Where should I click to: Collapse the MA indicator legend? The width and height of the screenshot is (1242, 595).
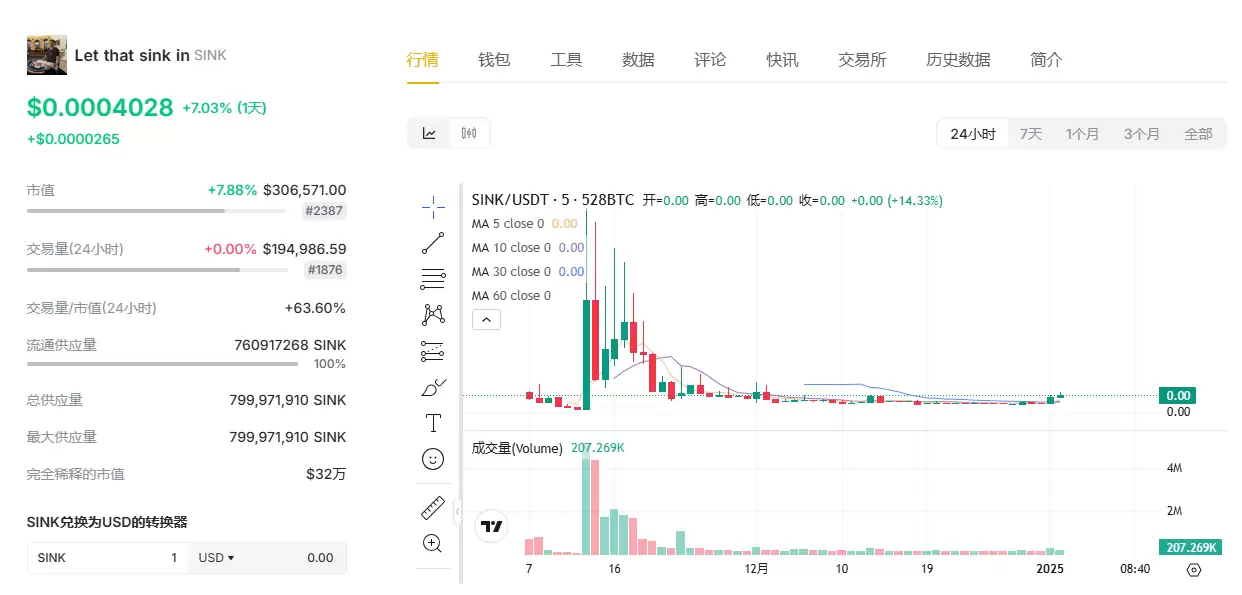click(486, 320)
